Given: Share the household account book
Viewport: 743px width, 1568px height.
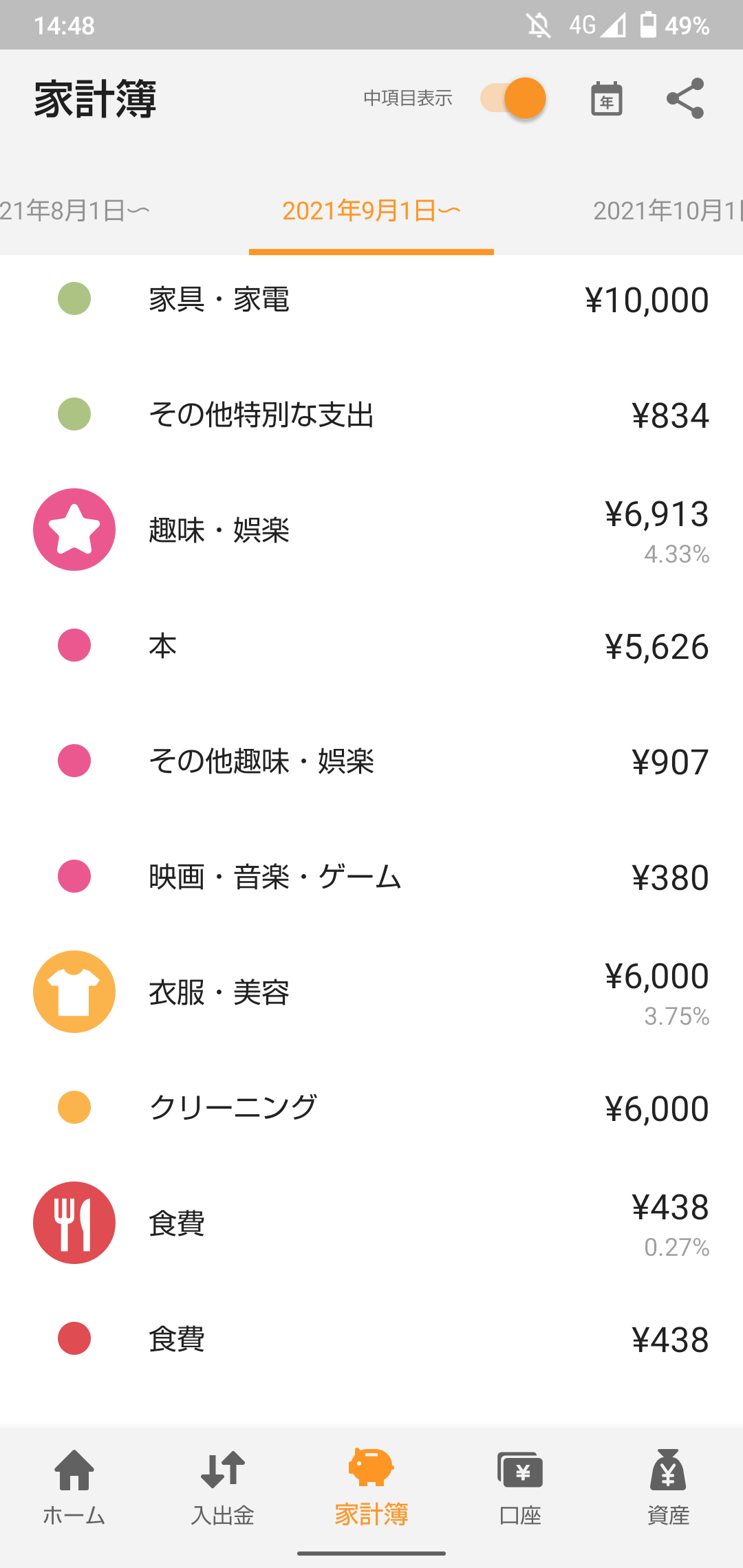Looking at the screenshot, I should click(x=685, y=98).
